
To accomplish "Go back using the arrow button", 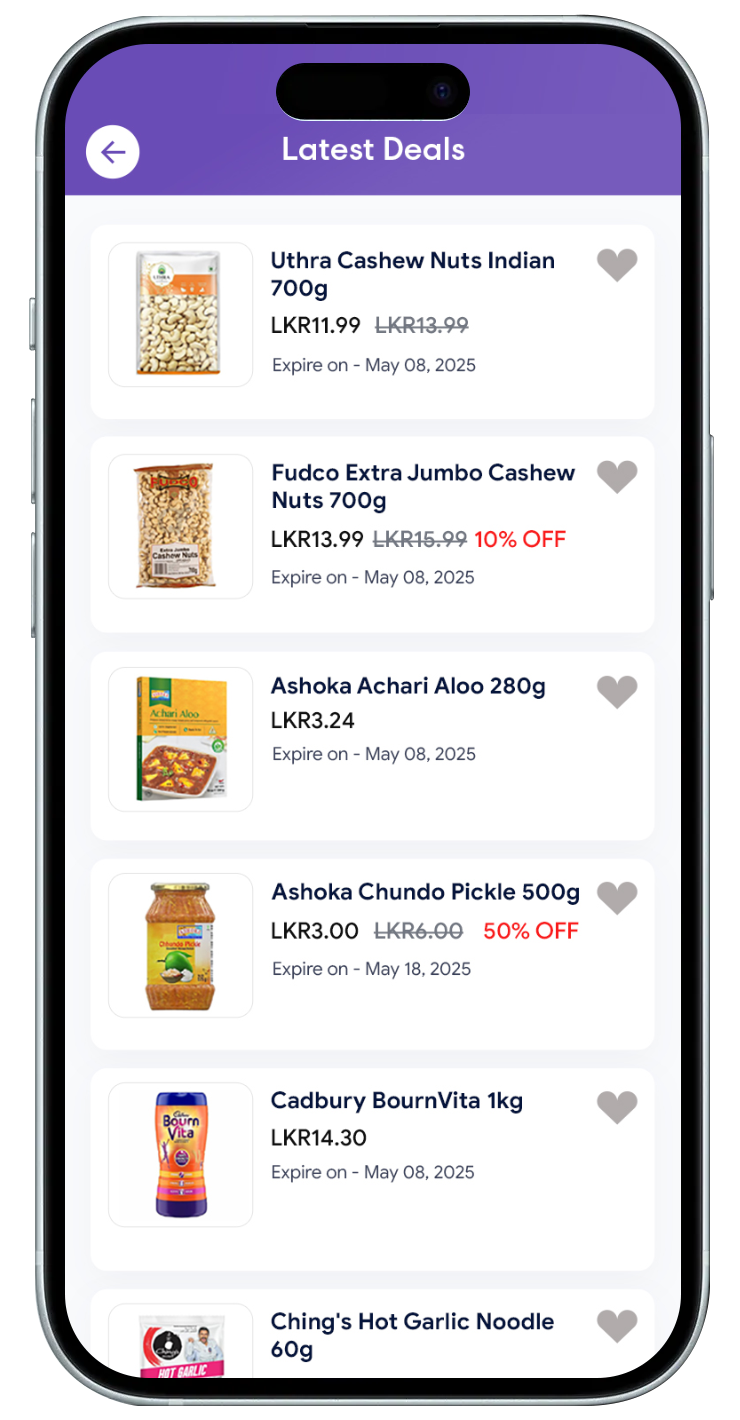I will (113, 152).
